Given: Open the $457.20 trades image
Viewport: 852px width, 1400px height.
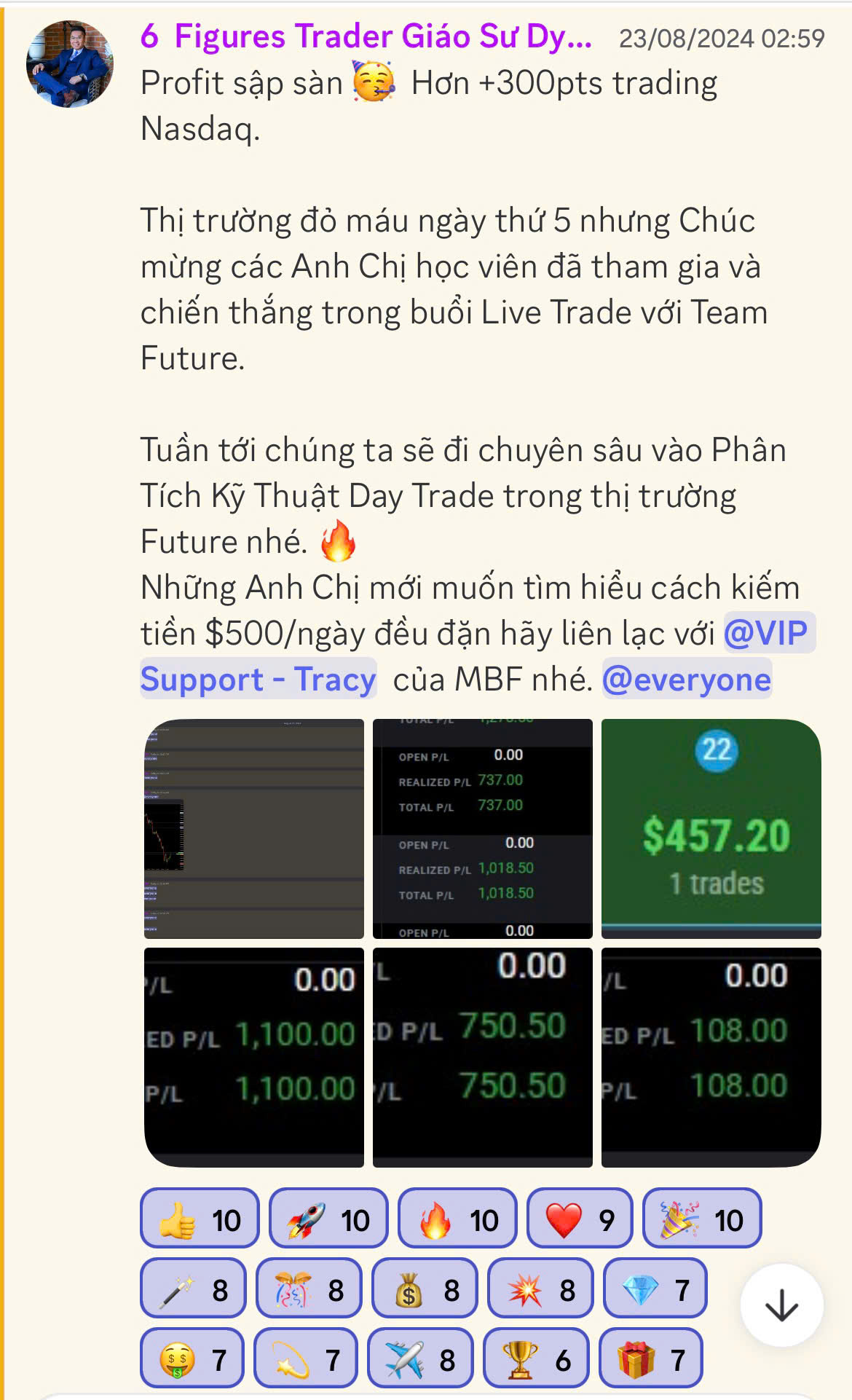Looking at the screenshot, I should click(711, 828).
